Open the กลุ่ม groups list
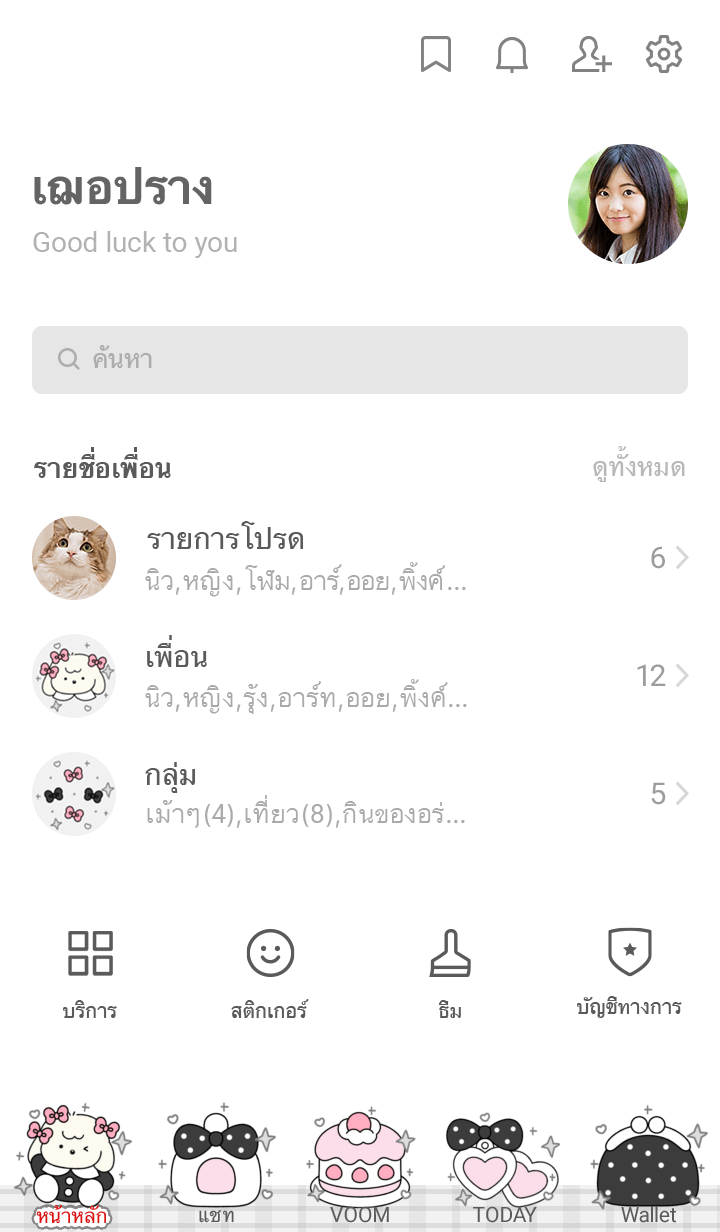Viewport: 720px width, 1232px height. pos(360,794)
